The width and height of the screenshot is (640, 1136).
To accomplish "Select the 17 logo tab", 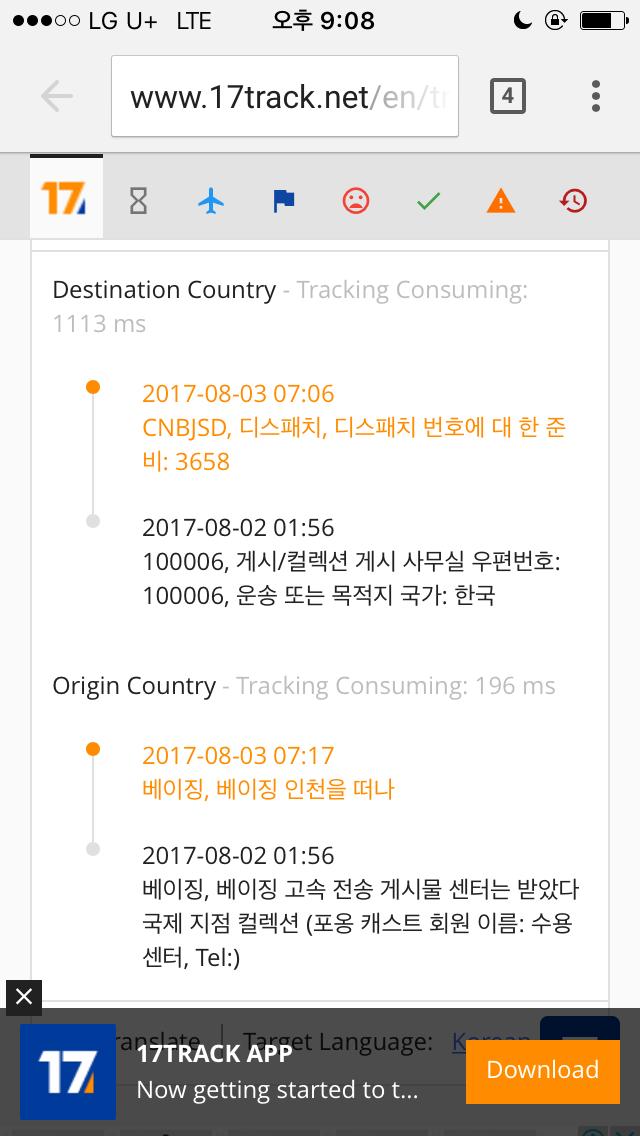I will (66, 198).
